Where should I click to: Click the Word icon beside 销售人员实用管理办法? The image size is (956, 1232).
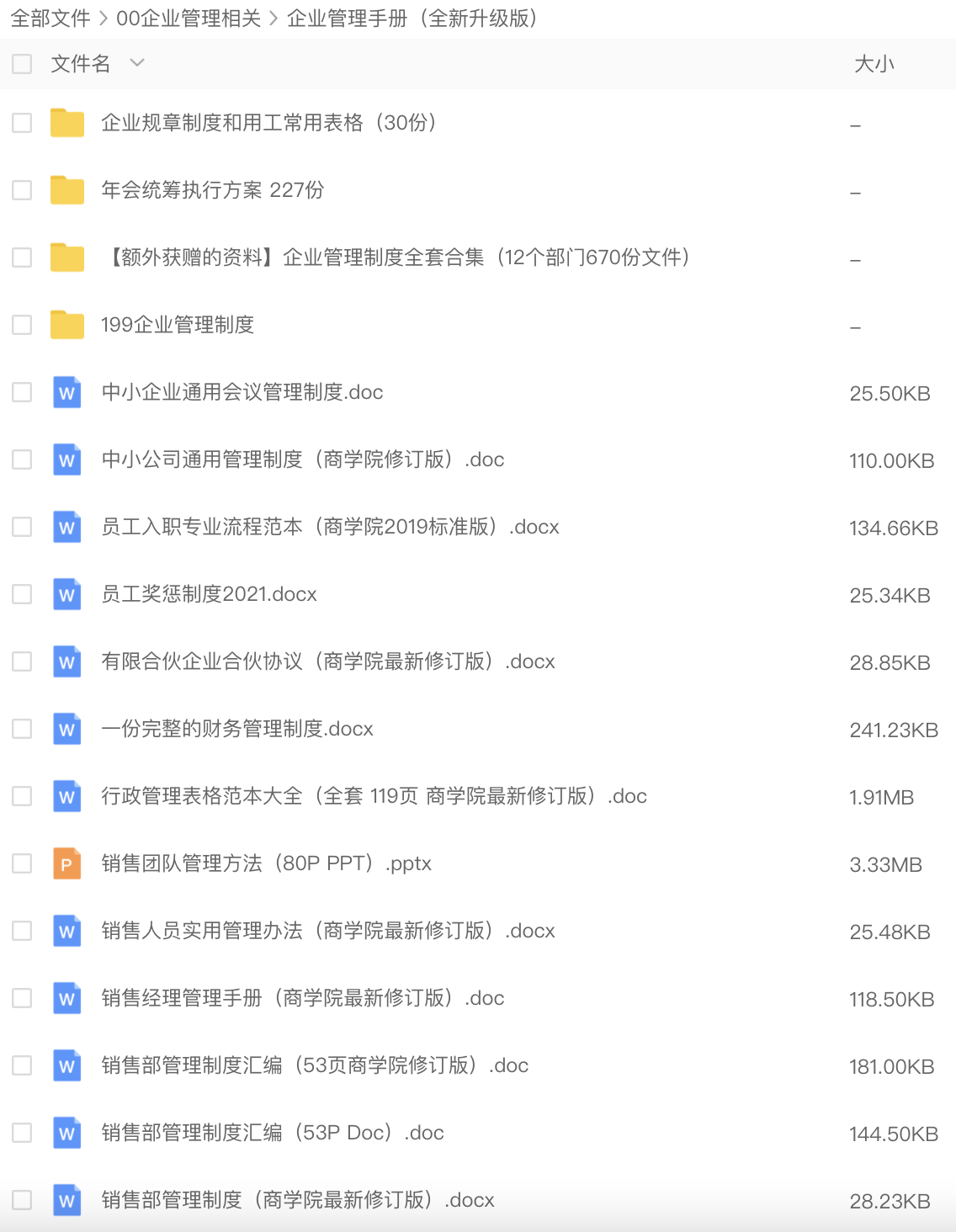point(66,930)
